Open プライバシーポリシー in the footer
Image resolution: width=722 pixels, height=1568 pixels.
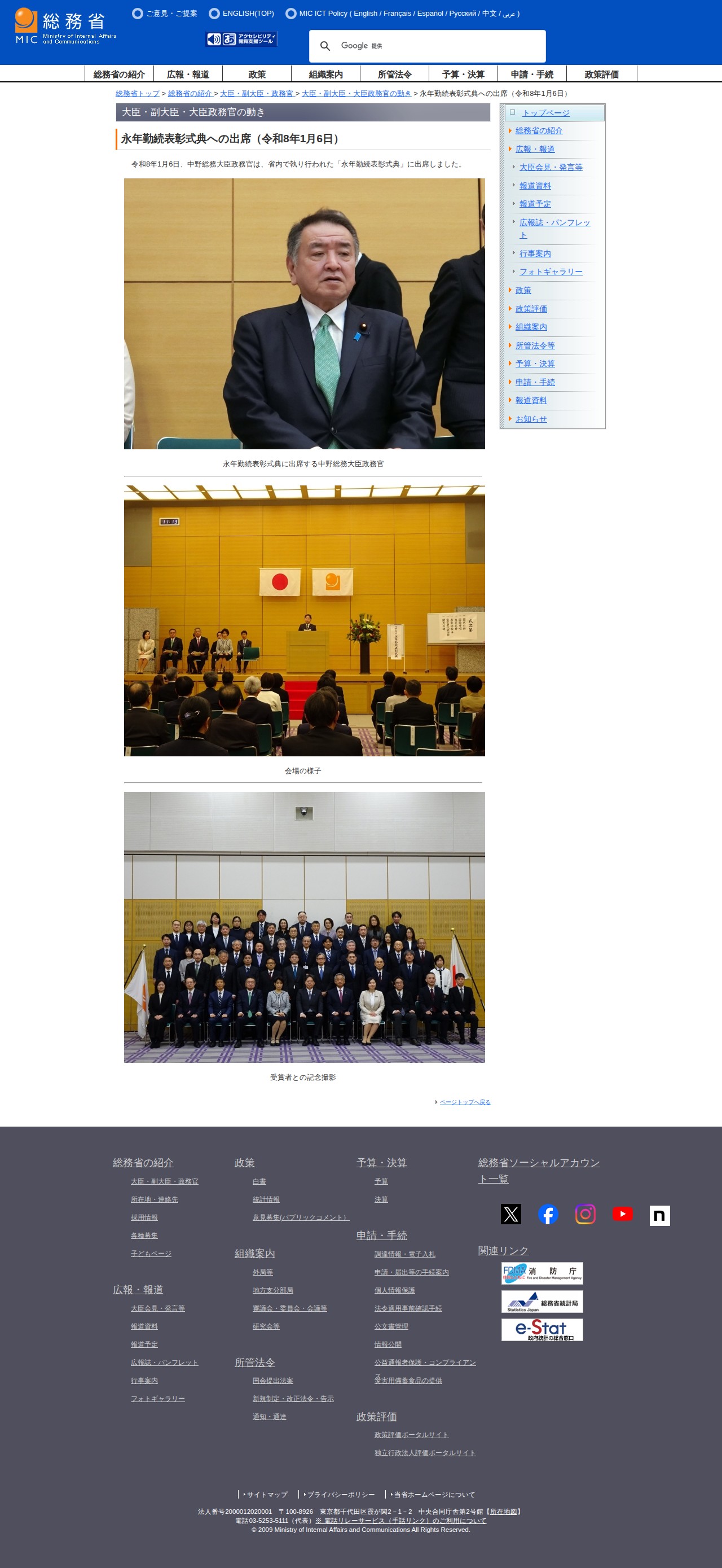click(341, 1495)
